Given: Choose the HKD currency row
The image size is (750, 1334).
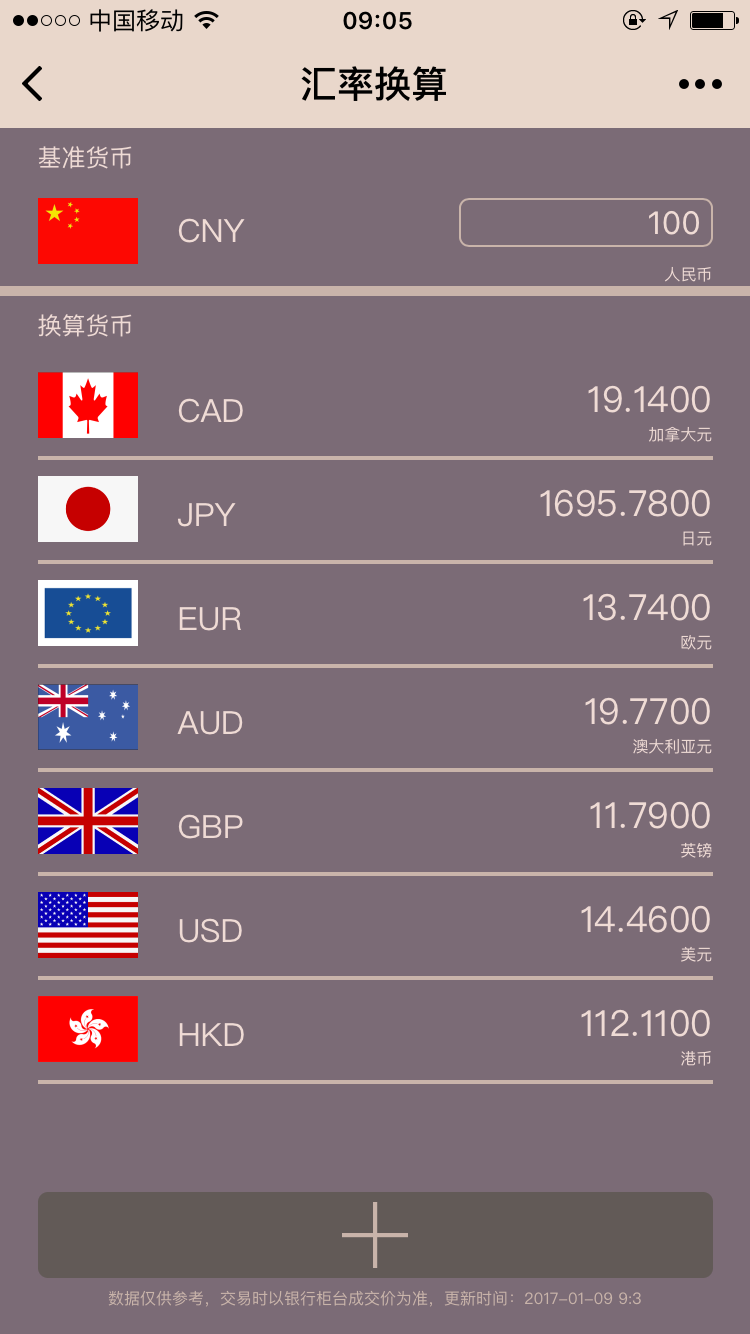Looking at the screenshot, I should coord(375,1034).
